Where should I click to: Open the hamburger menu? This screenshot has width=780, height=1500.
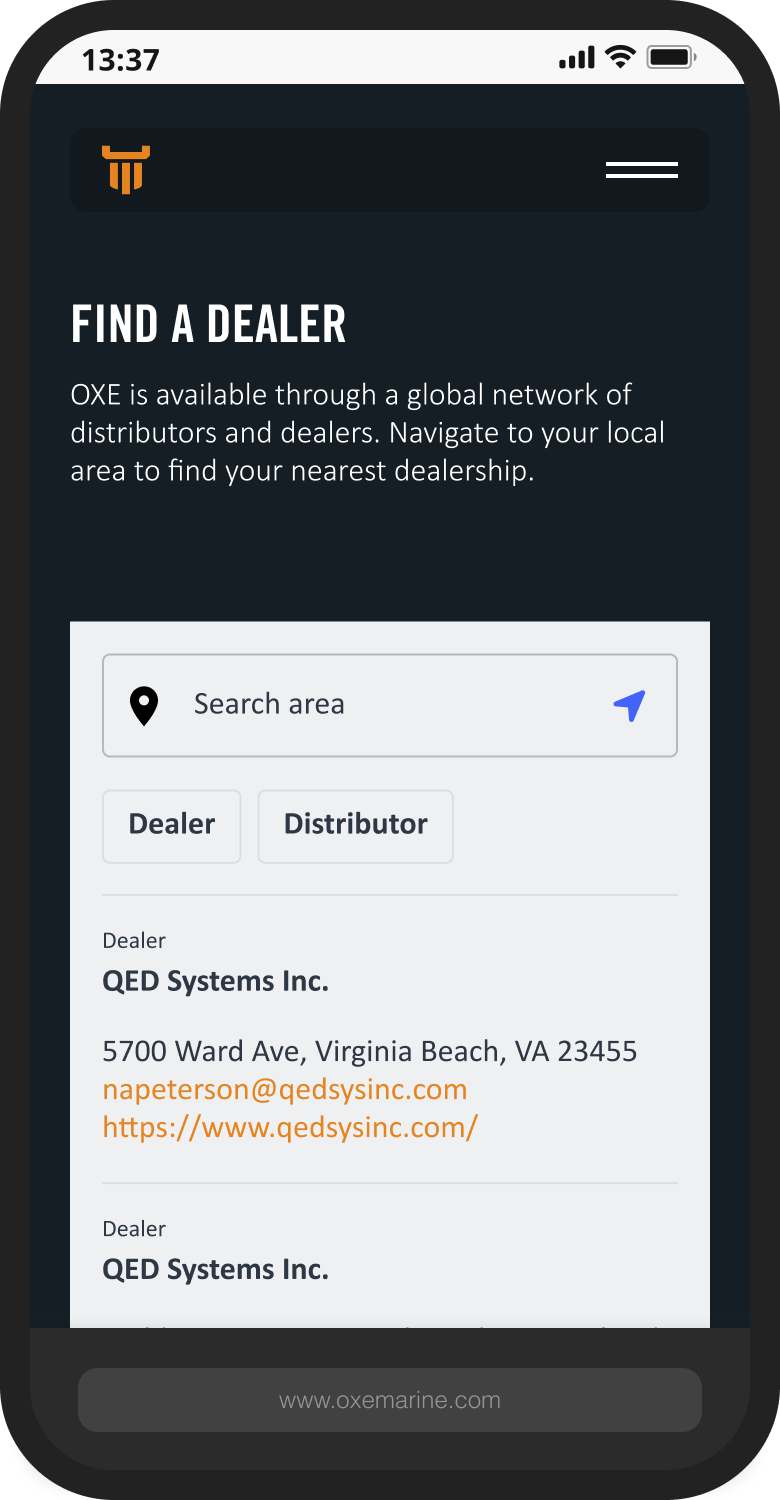642,170
